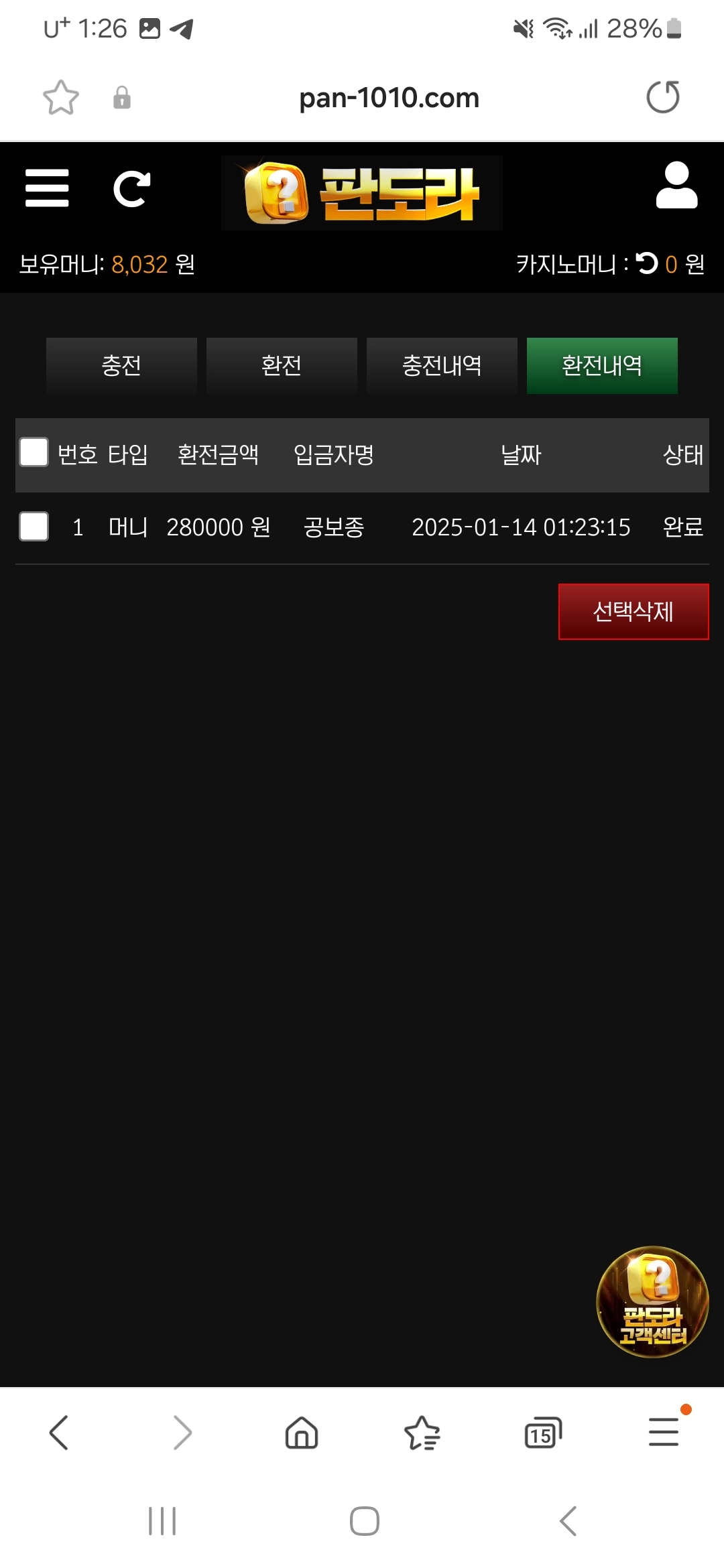Switch to the 환전 tab
724x1568 pixels.
coord(282,366)
